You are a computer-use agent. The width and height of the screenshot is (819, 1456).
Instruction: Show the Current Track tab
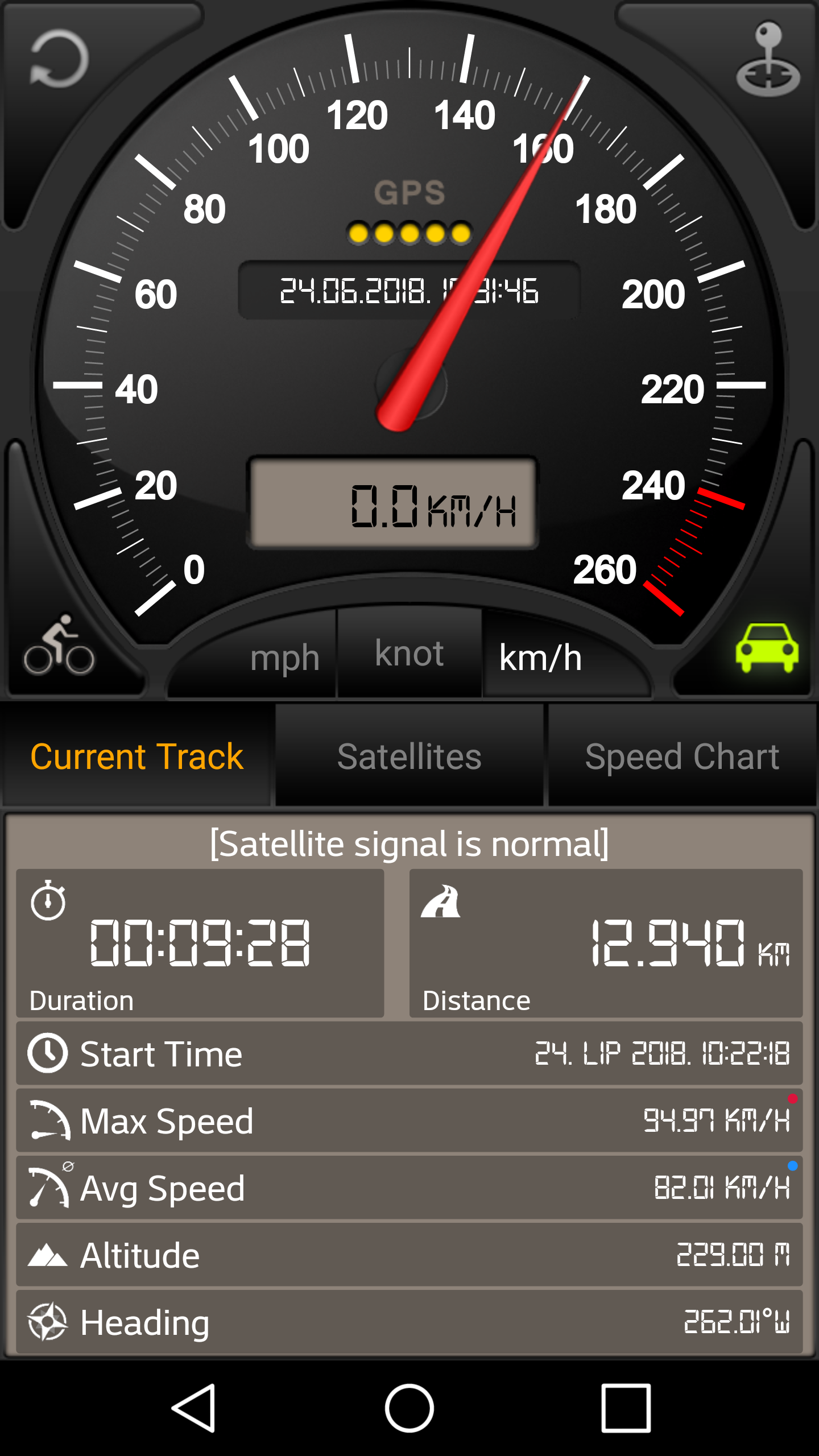[136, 756]
